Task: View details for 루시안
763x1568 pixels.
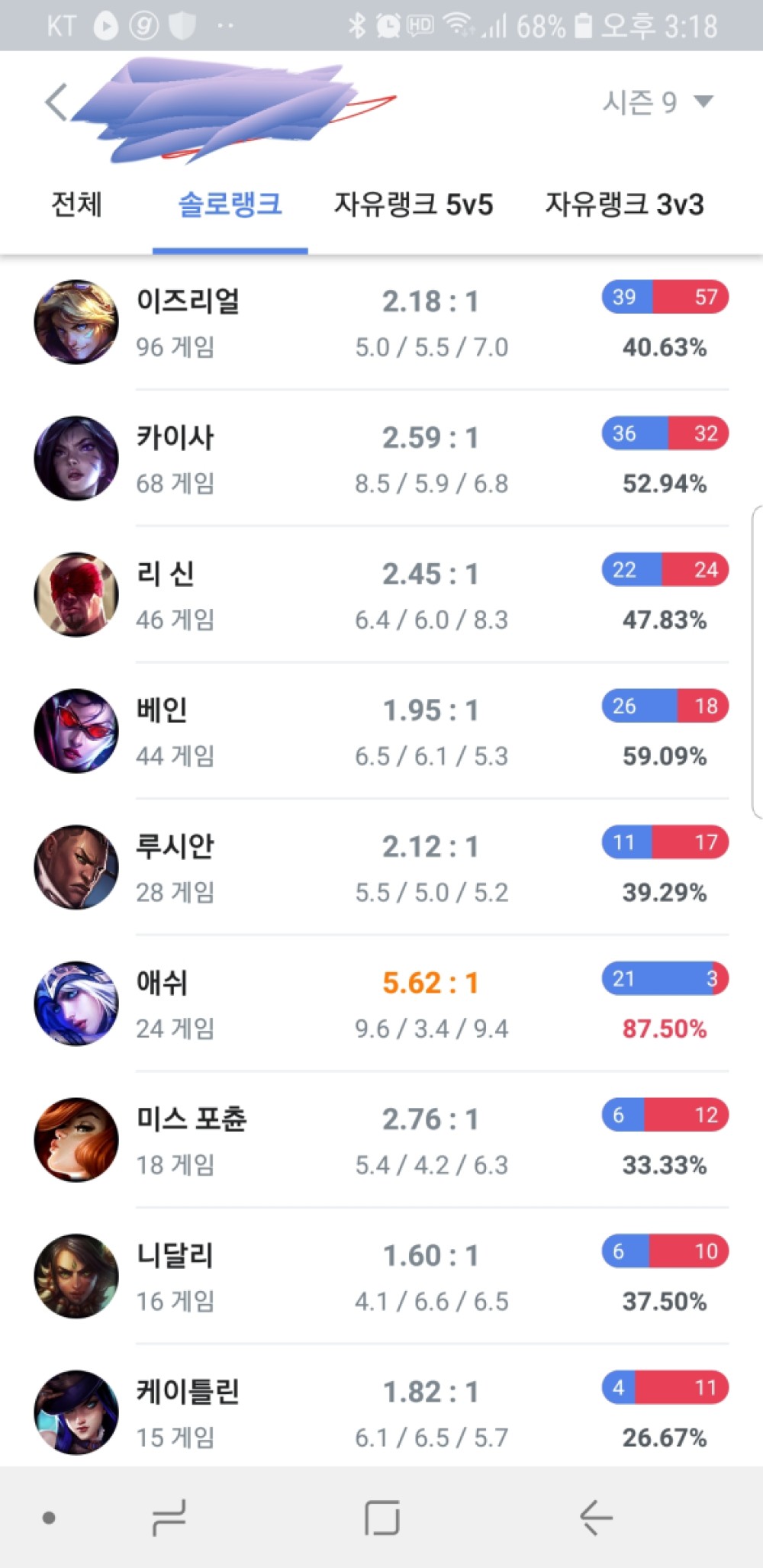Action: [381, 868]
